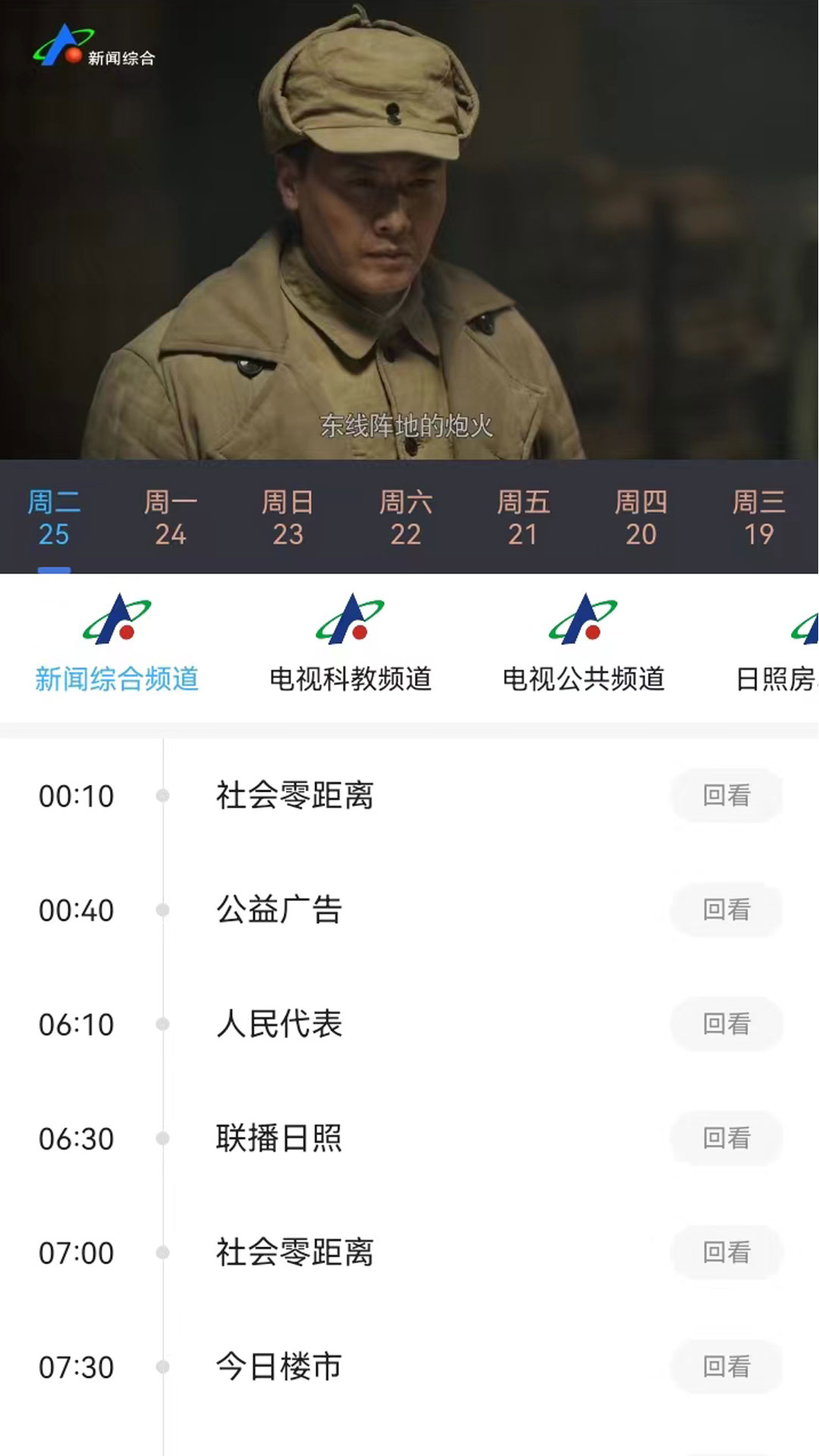Switch to the 周六 22 date tab

click(x=406, y=518)
